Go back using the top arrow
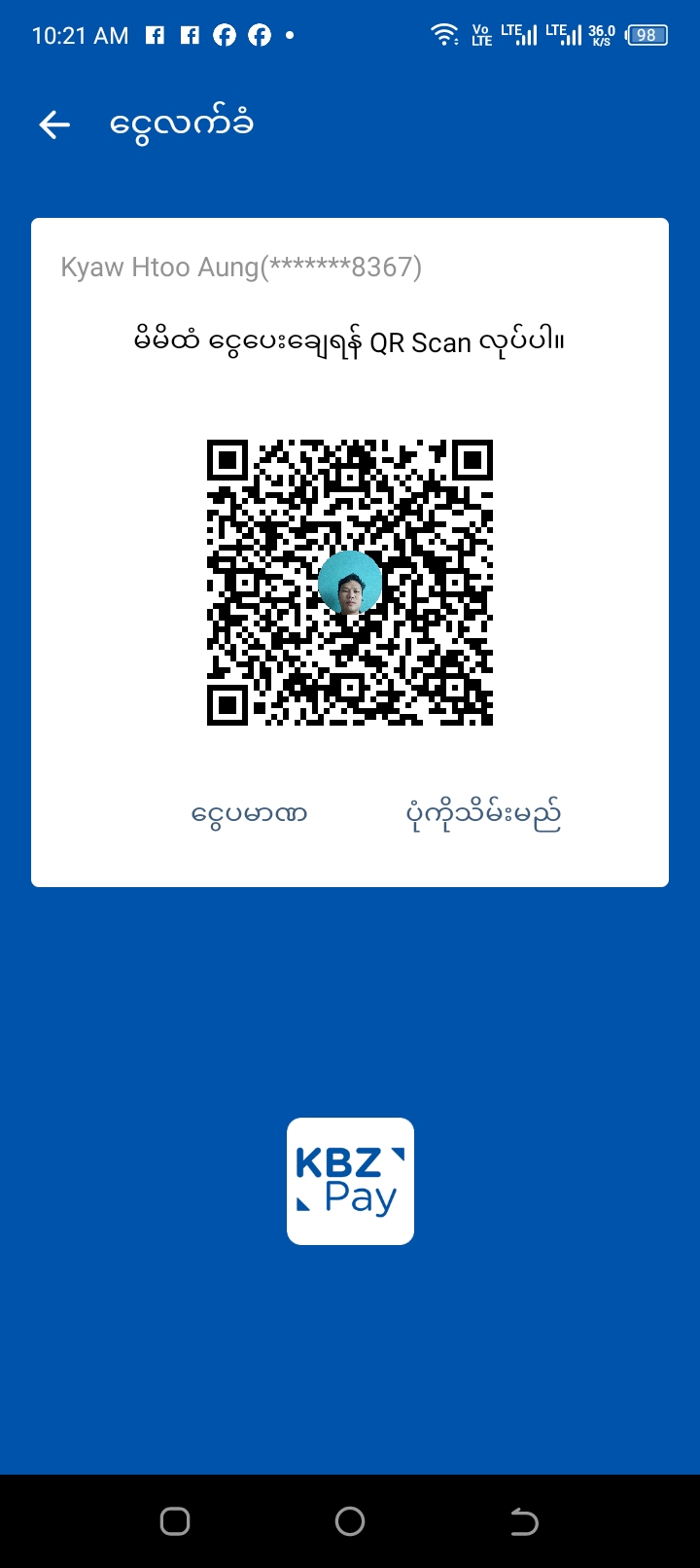 click(54, 125)
